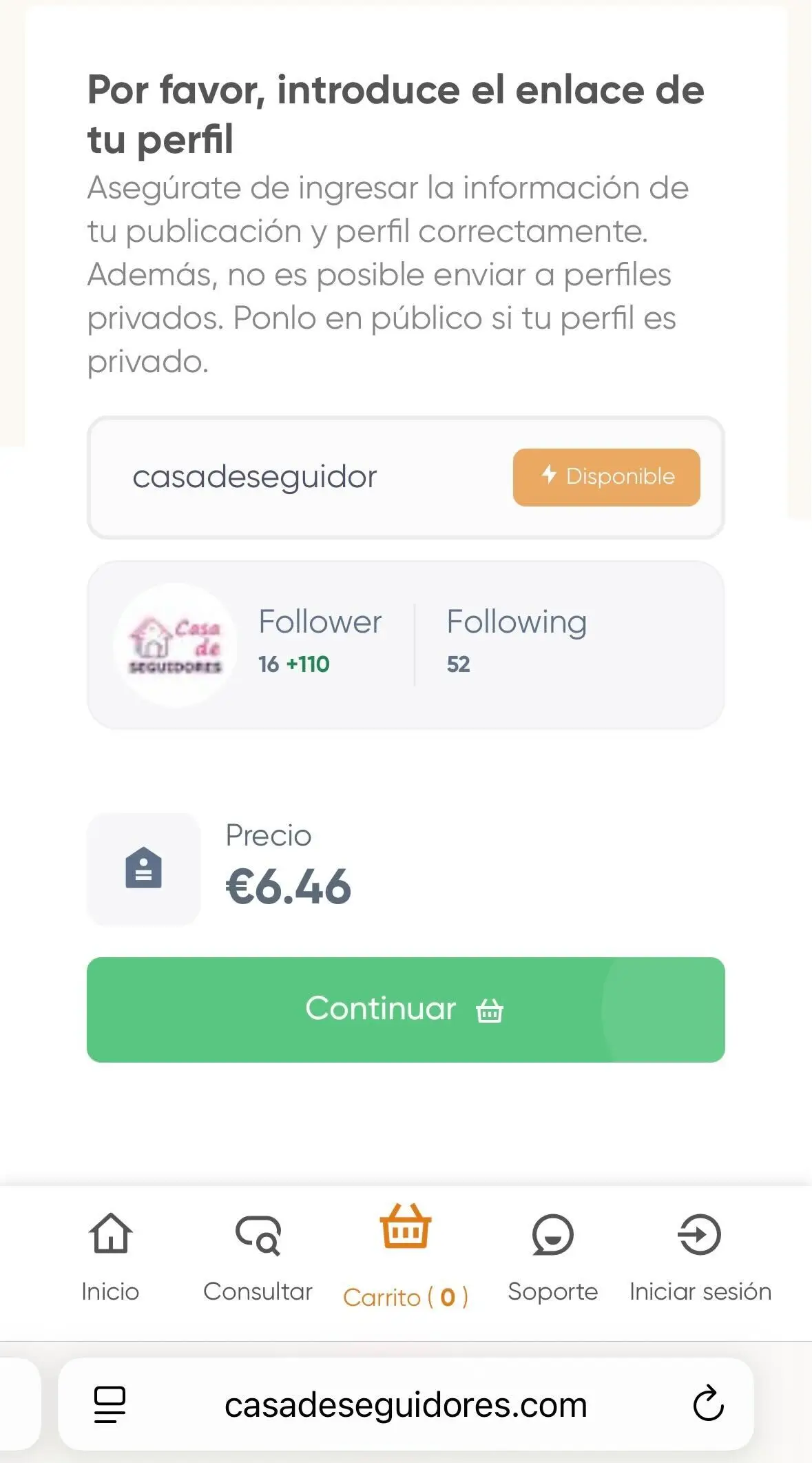812x1463 pixels.
Task: Tap the casadeseguidores.com address bar
Action: click(x=406, y=1404)
